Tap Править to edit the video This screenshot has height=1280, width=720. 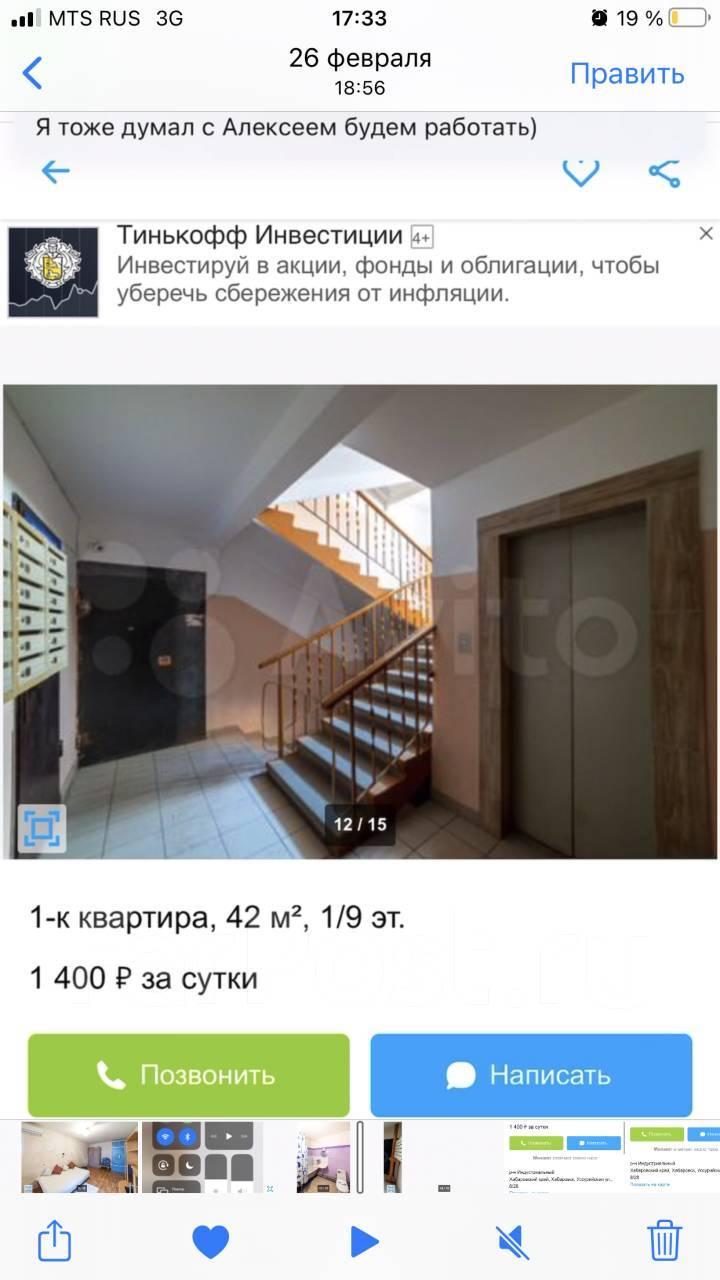pos(627,74)
